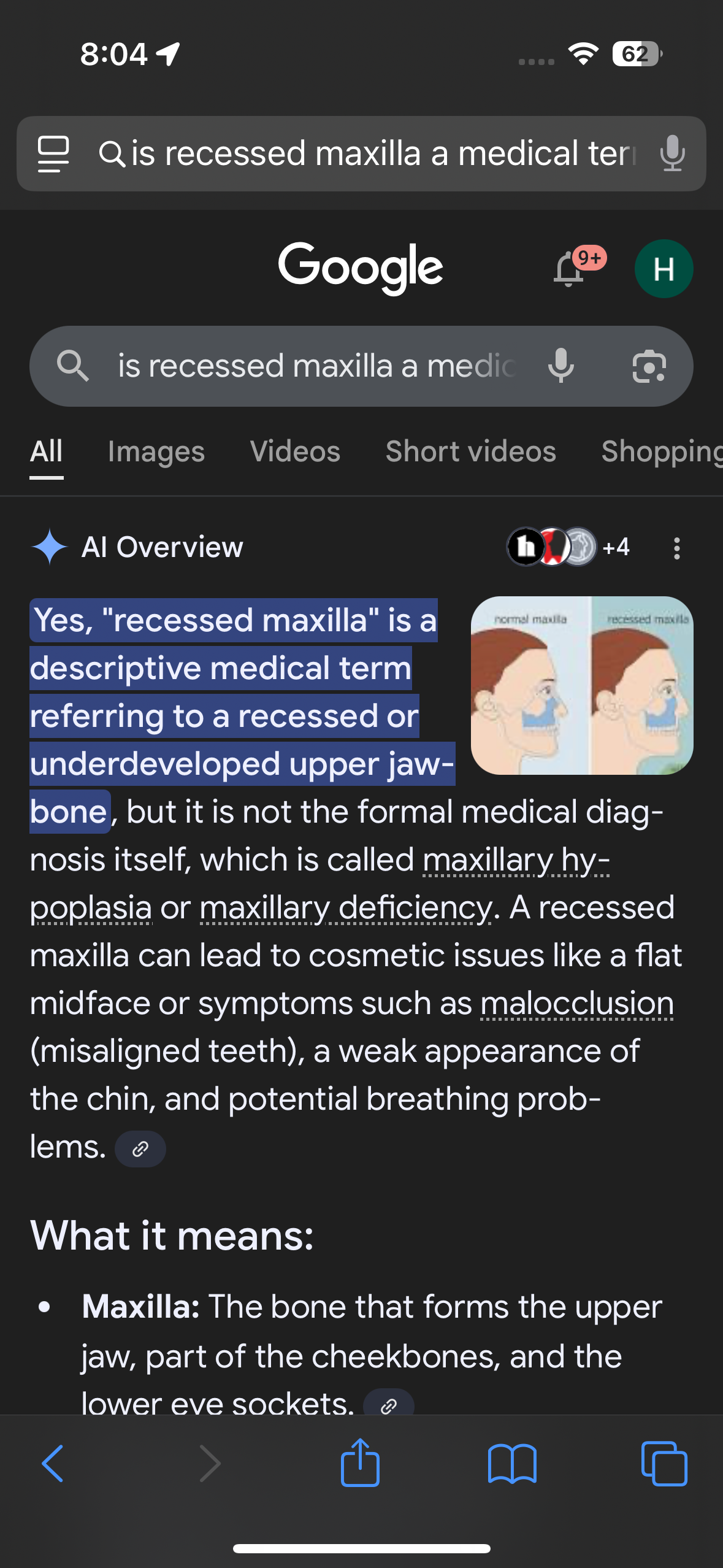Open the Google account profile avatar
This screenshot has width=723, height=1568.
[664, 269]
